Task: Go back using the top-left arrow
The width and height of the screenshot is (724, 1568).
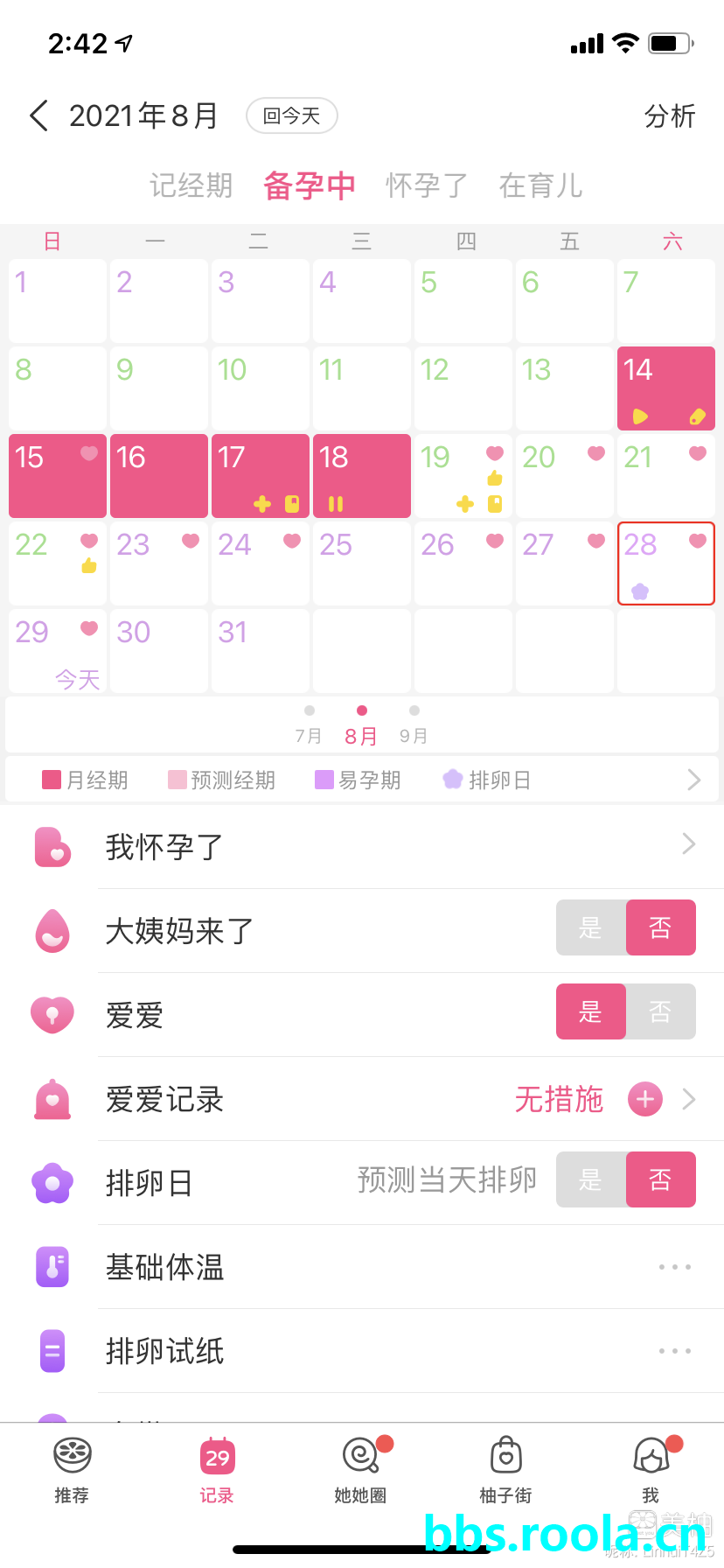Action: [38, 115]
